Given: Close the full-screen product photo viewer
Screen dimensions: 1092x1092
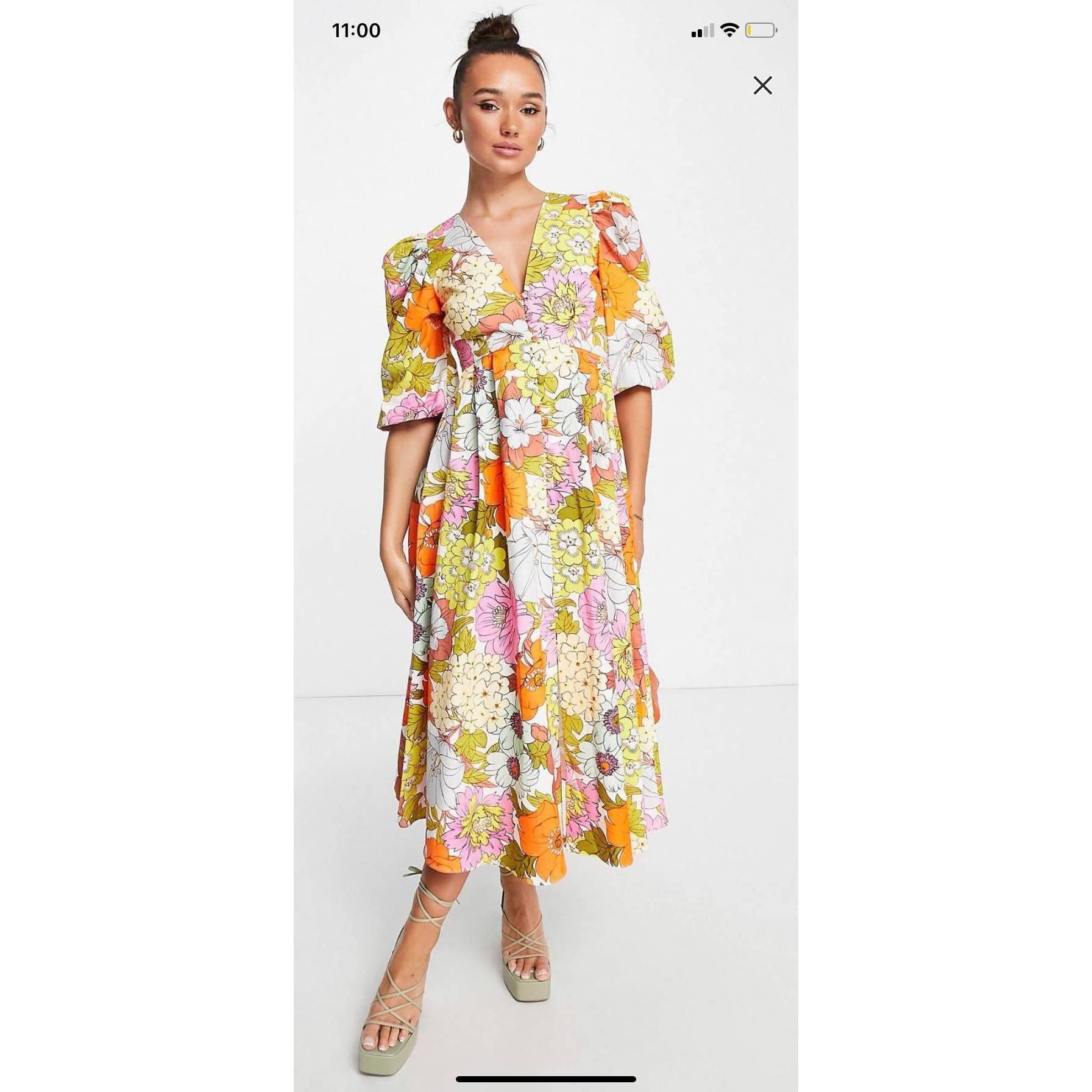Looking at the screenshot, I should (x=762, y=85).
